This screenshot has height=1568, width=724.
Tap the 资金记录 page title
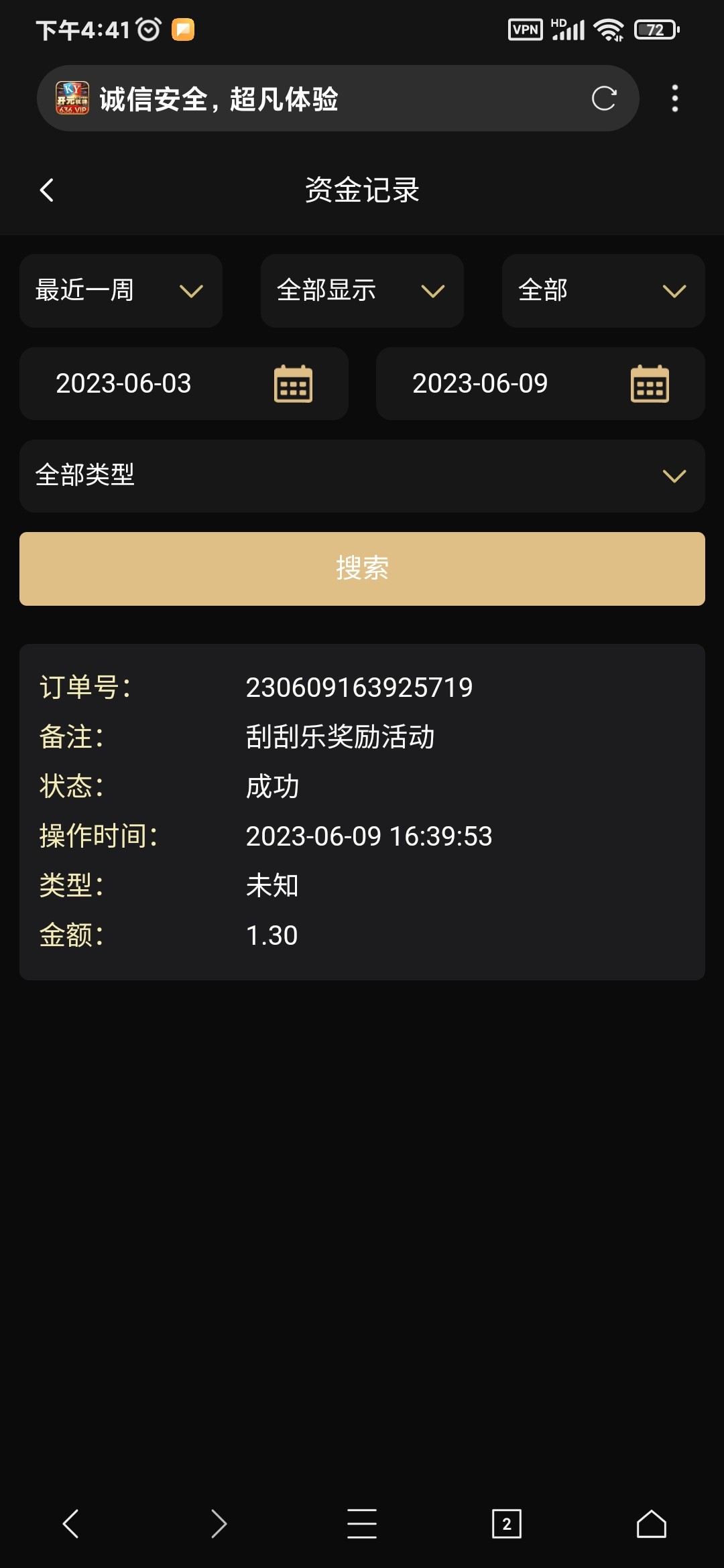(x=362, y=190)
